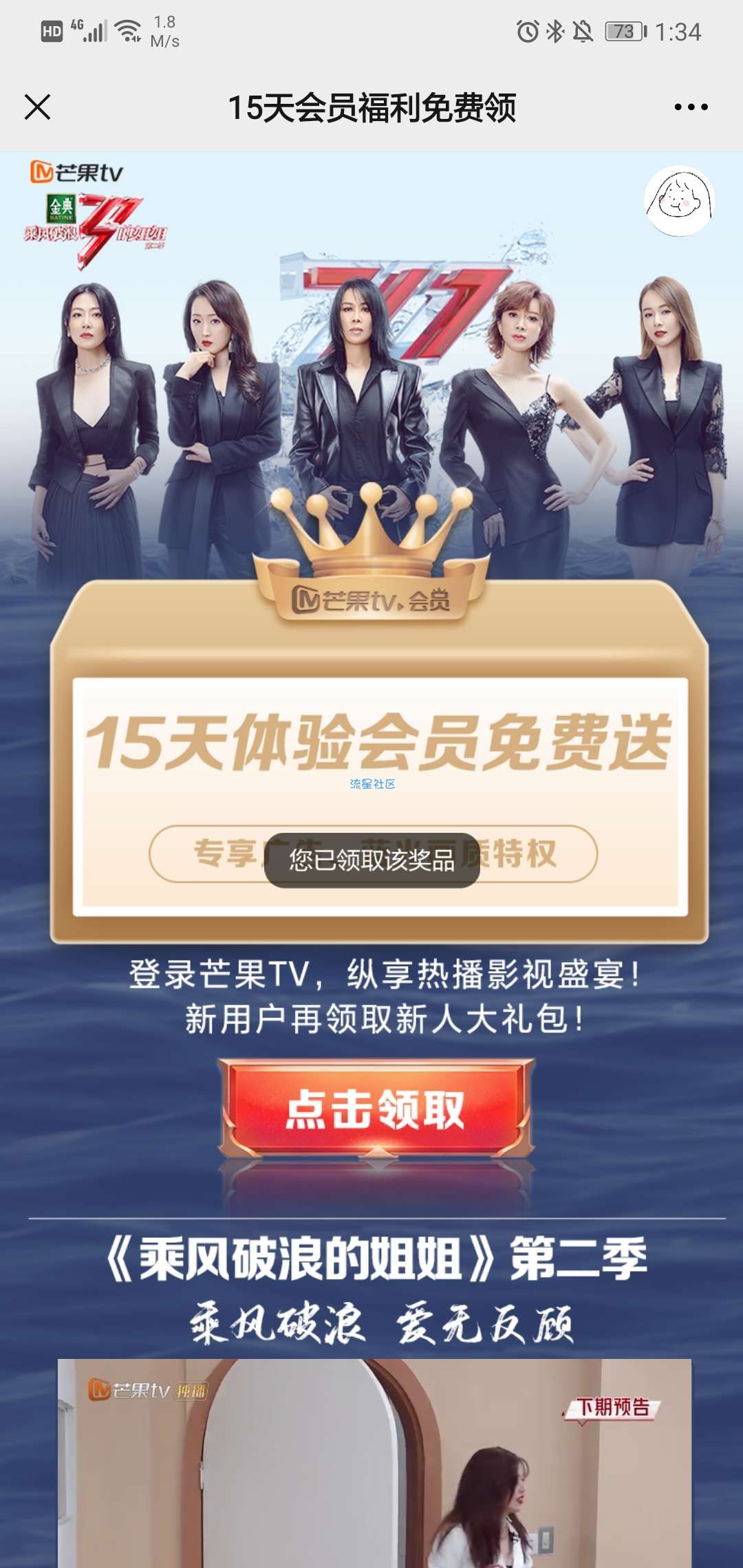
Task: Close the 15天会员福利免费领 web page
Action: [38, 107]
